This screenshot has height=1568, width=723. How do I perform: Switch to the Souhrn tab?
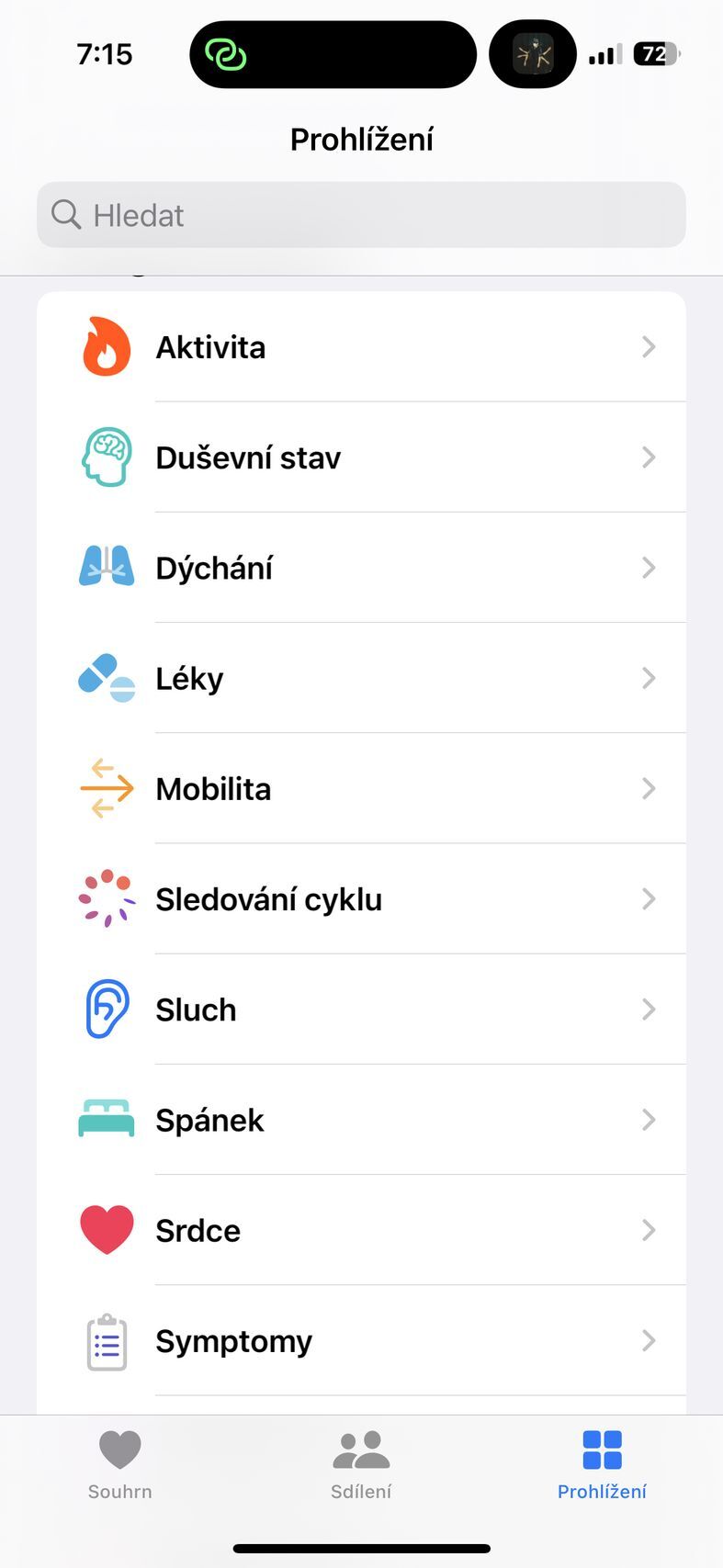point(120,1464)
